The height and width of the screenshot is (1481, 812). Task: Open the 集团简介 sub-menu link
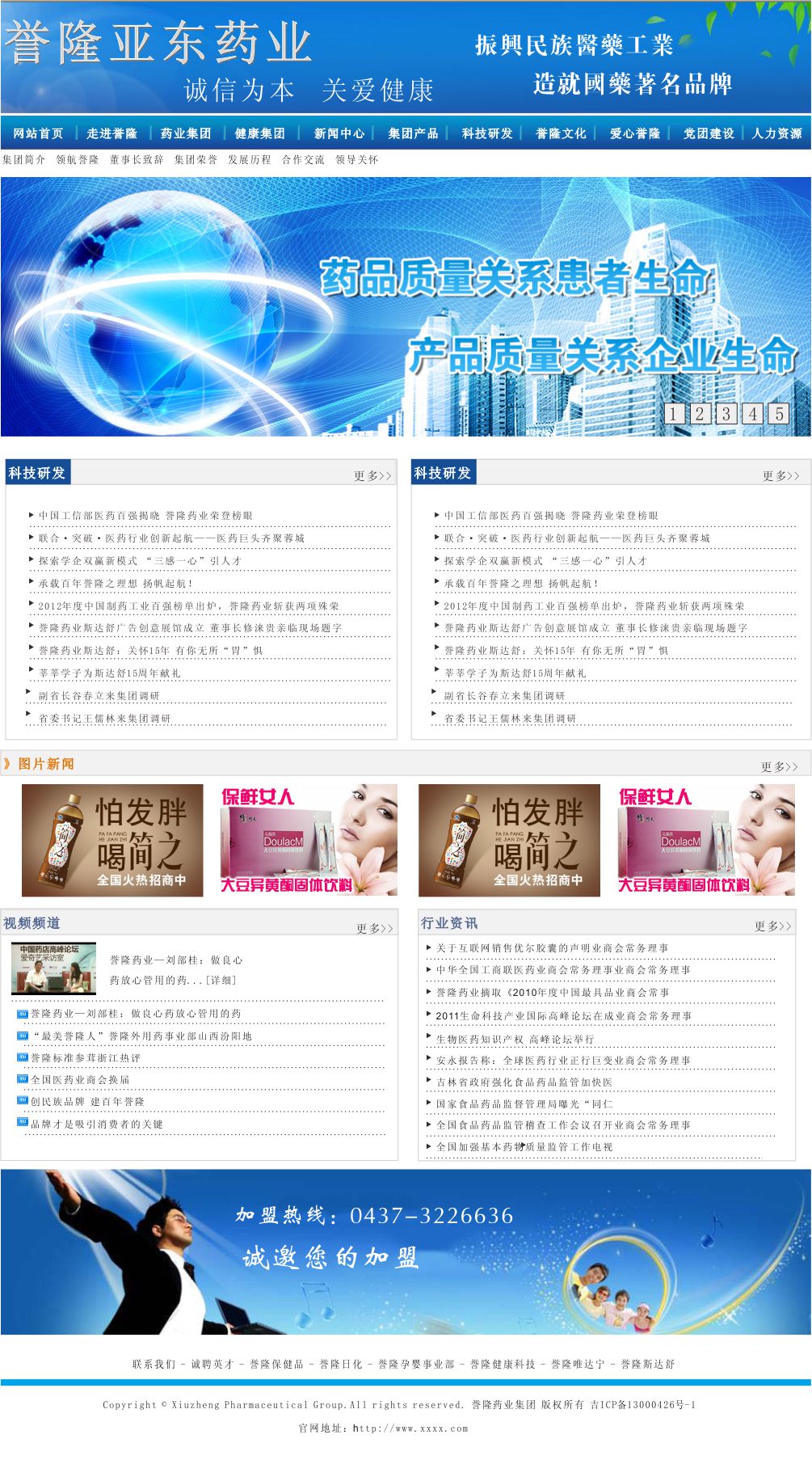click(x=23, y=160)
